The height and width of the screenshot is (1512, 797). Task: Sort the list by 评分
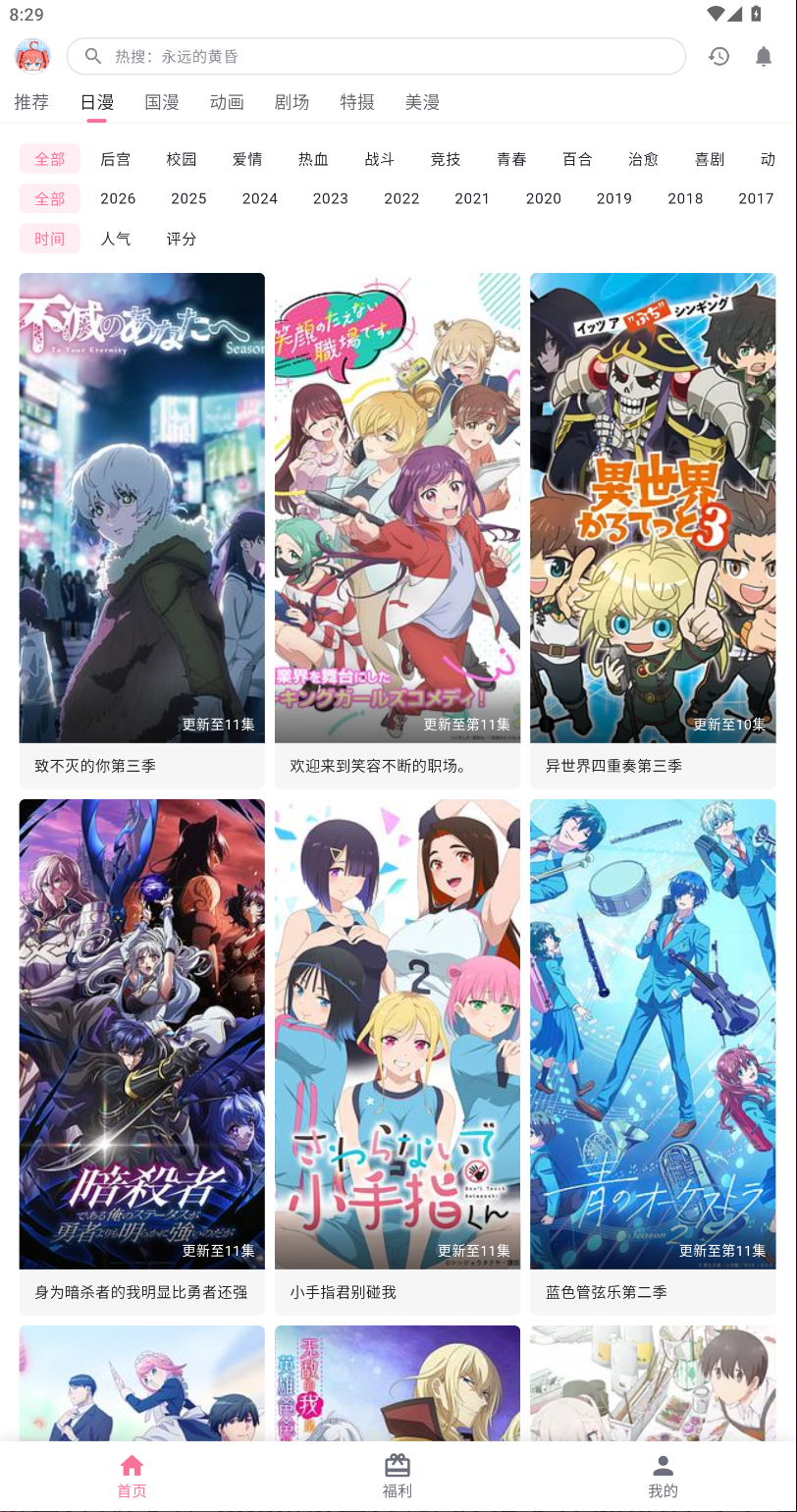pyautogui.click(x=182, y=239)
